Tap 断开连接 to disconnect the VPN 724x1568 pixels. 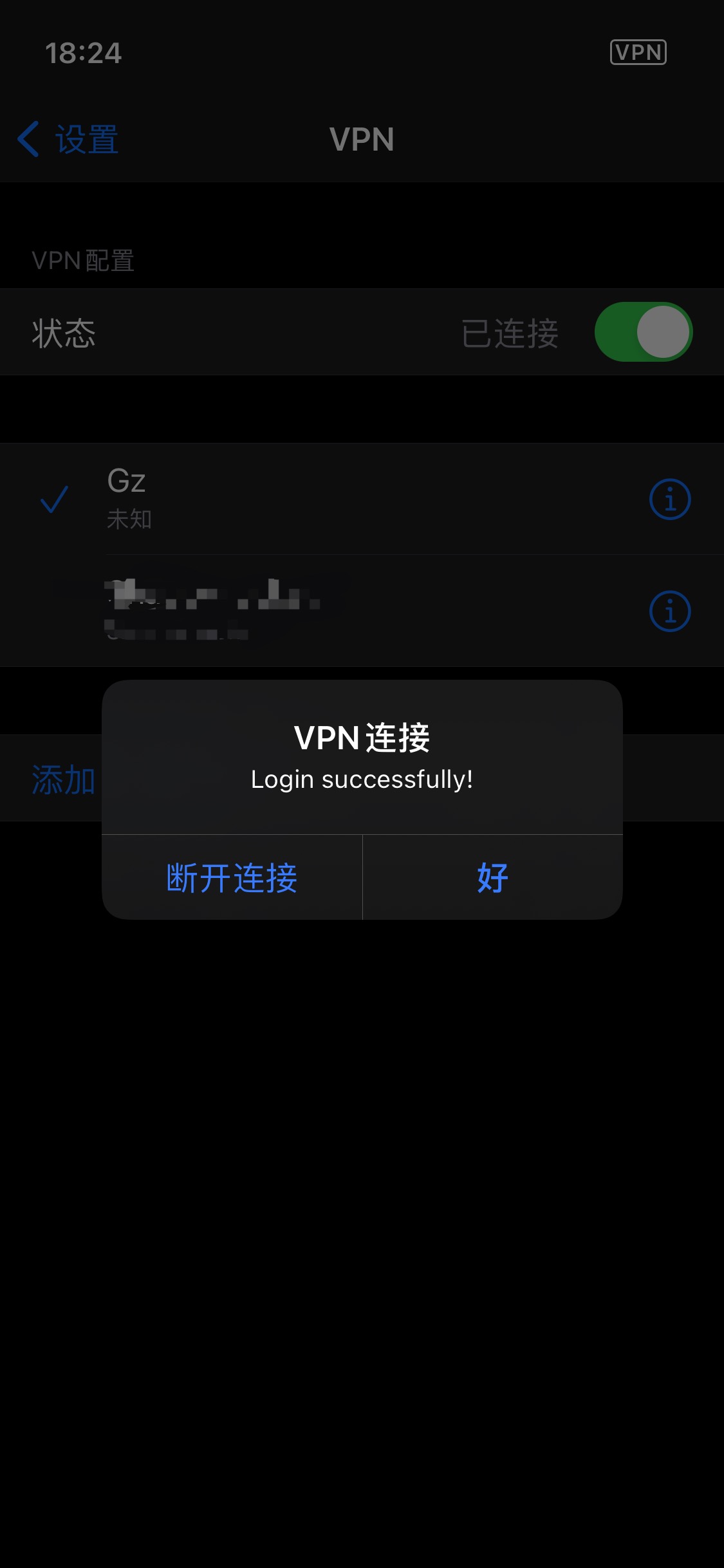(x=232, y=877)
